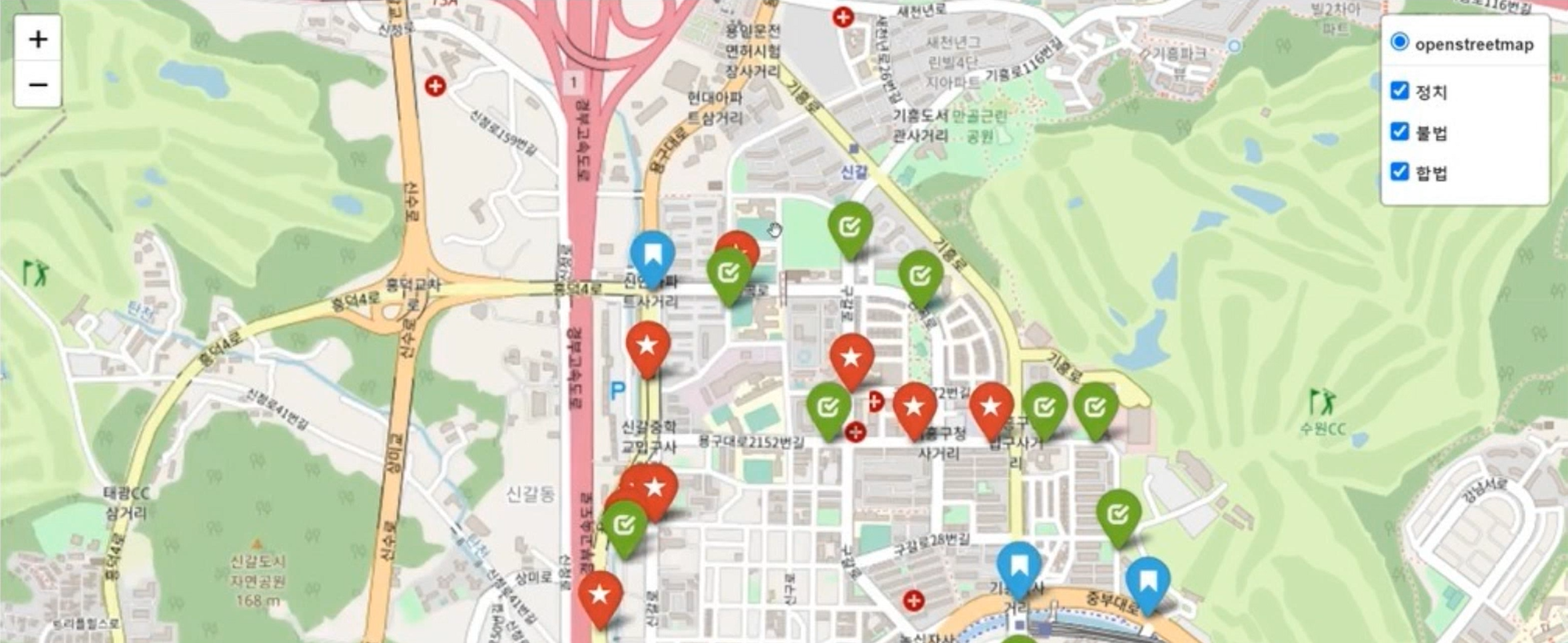Zoom in on the map
This screenshot has width=1568, height=643.
click(38, 39)
